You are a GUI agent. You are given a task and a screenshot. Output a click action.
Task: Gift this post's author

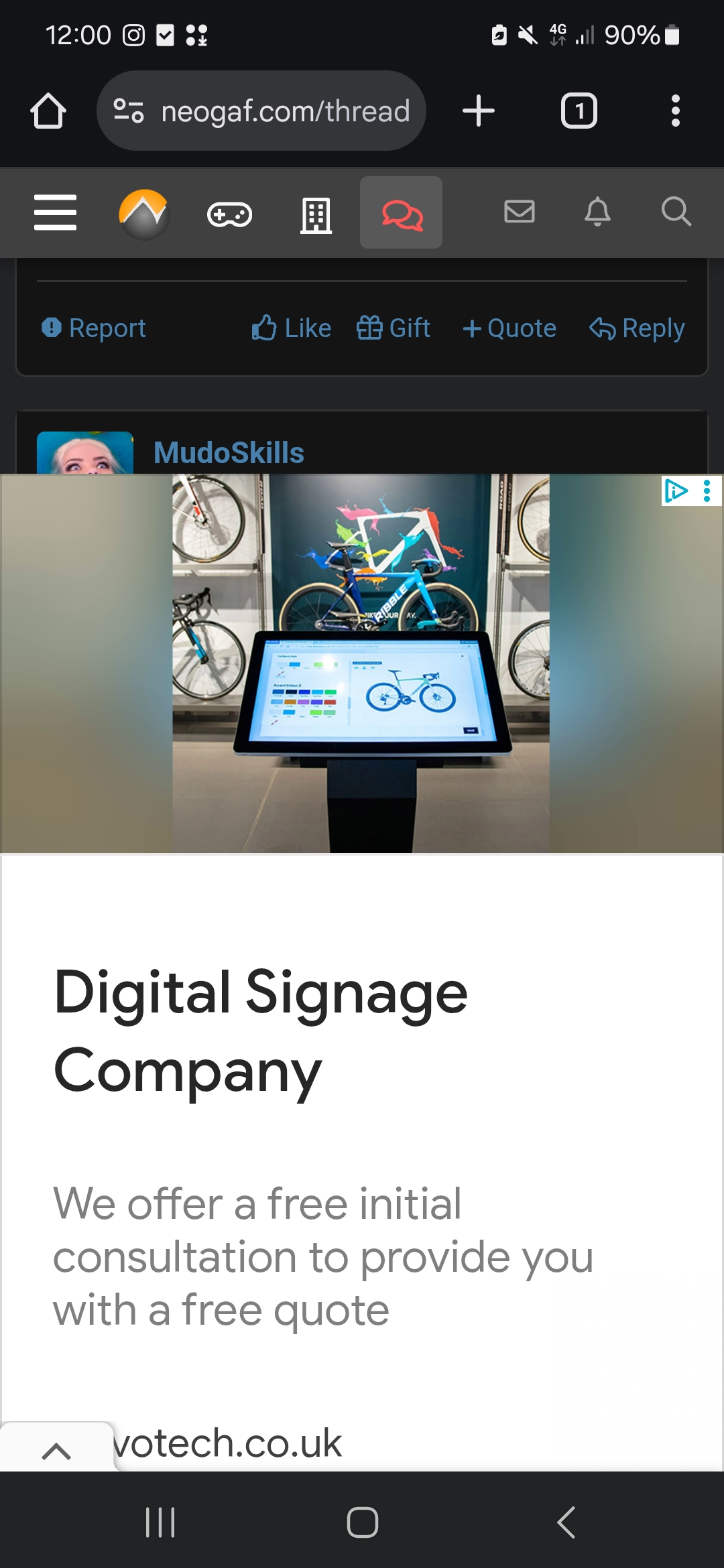click(394, 328)
